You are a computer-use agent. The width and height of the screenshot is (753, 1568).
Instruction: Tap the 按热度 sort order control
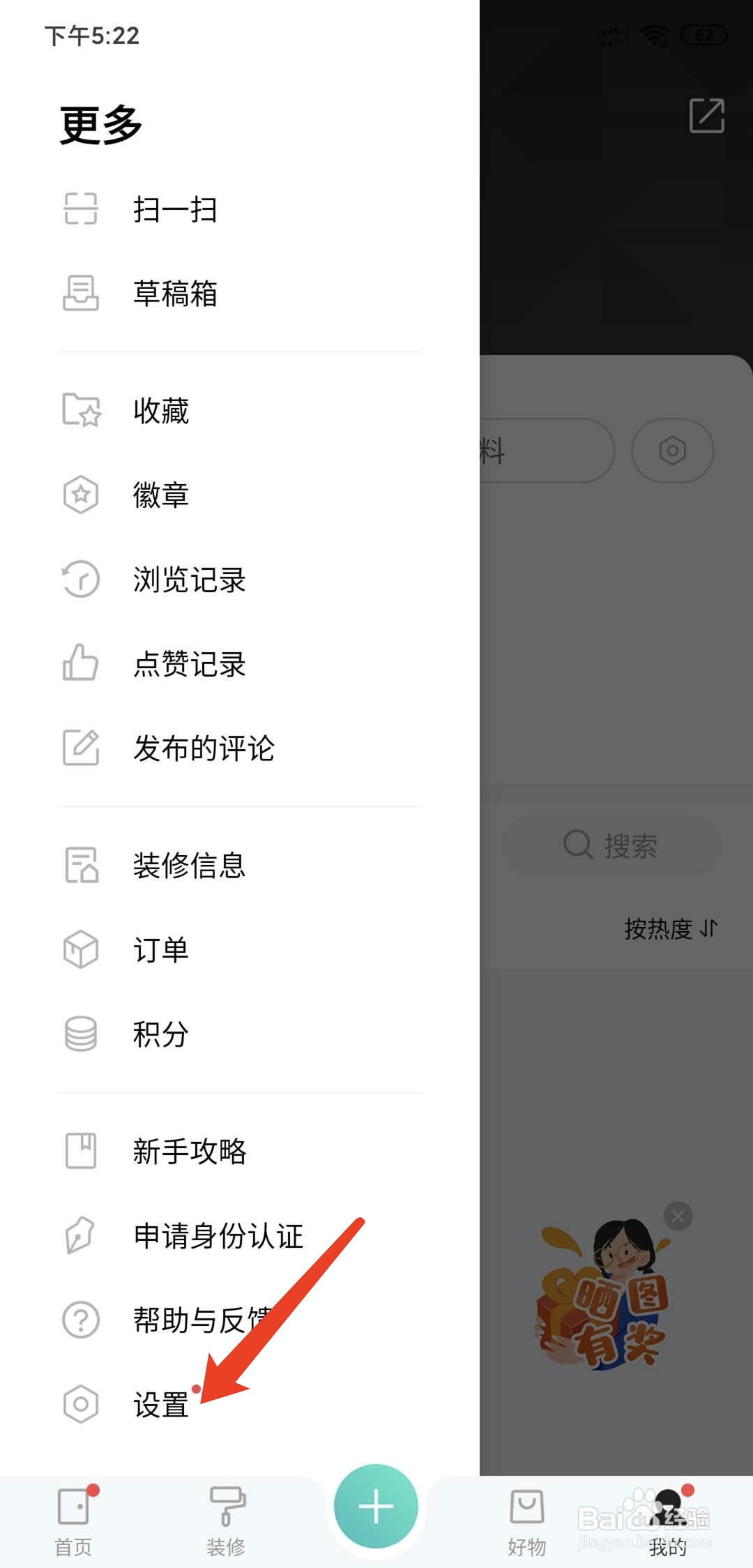click(x=669, y=928)
